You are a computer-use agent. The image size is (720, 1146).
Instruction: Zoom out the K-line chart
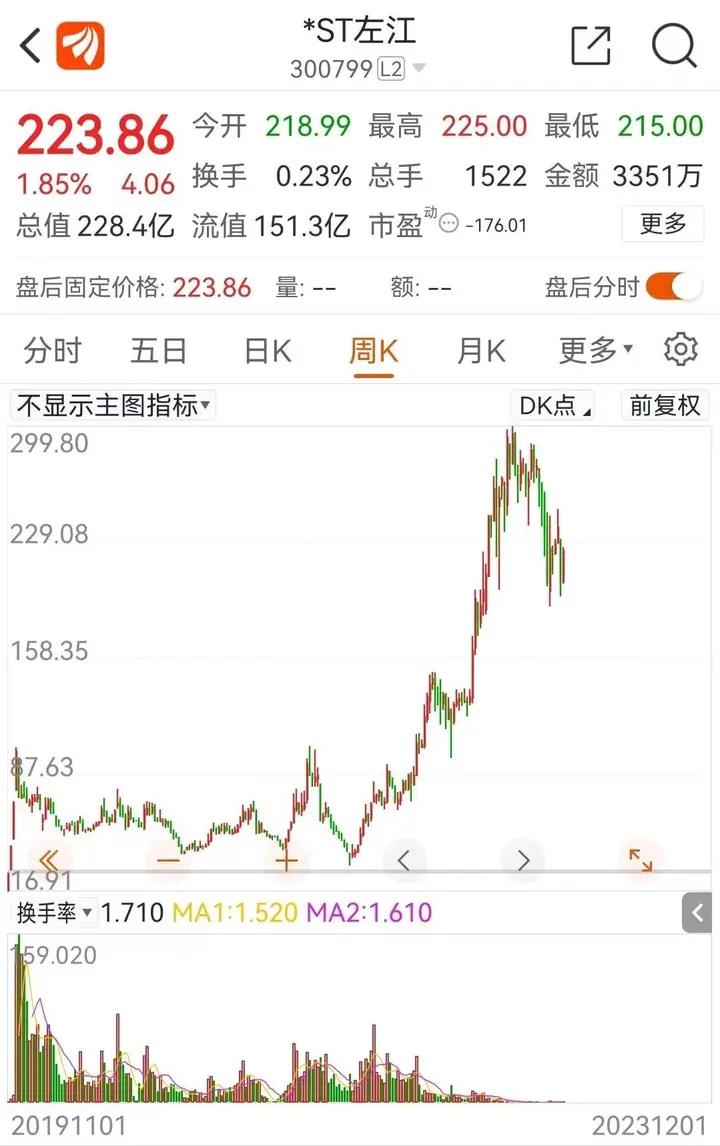tap(168, 859)
